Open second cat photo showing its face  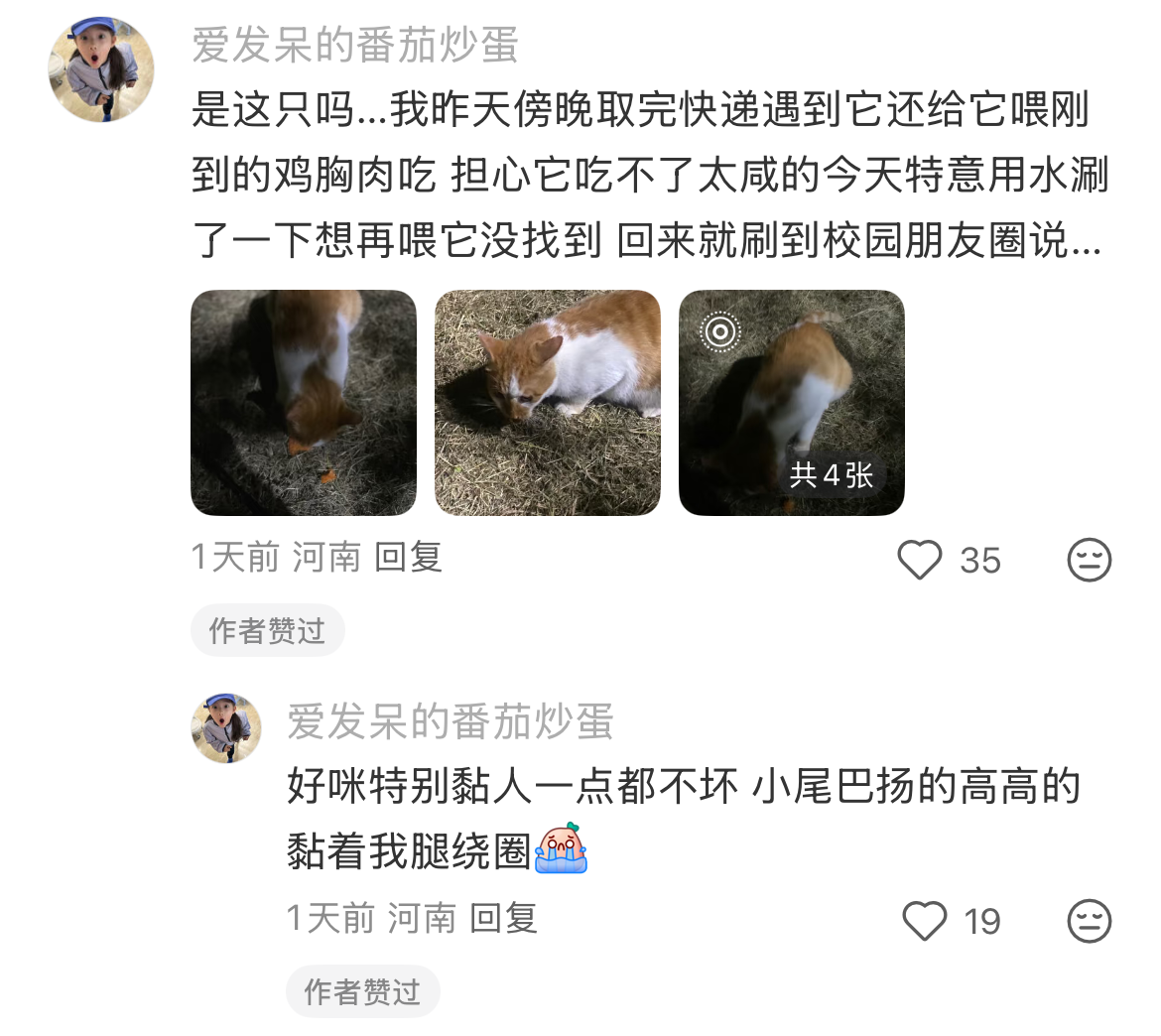pos(547,403)
